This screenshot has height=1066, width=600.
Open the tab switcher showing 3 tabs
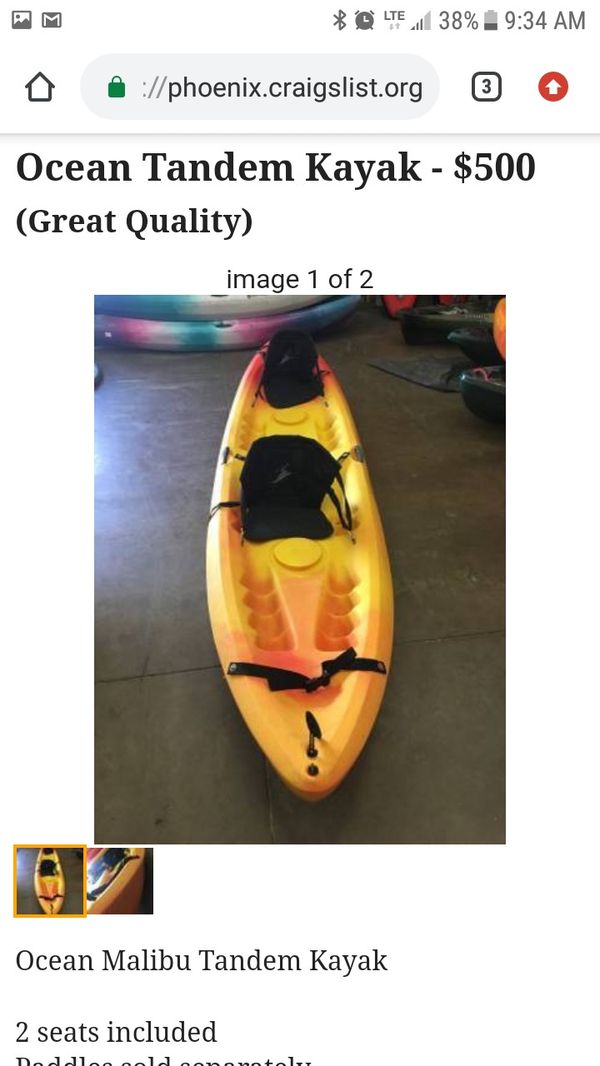(487, 87)
